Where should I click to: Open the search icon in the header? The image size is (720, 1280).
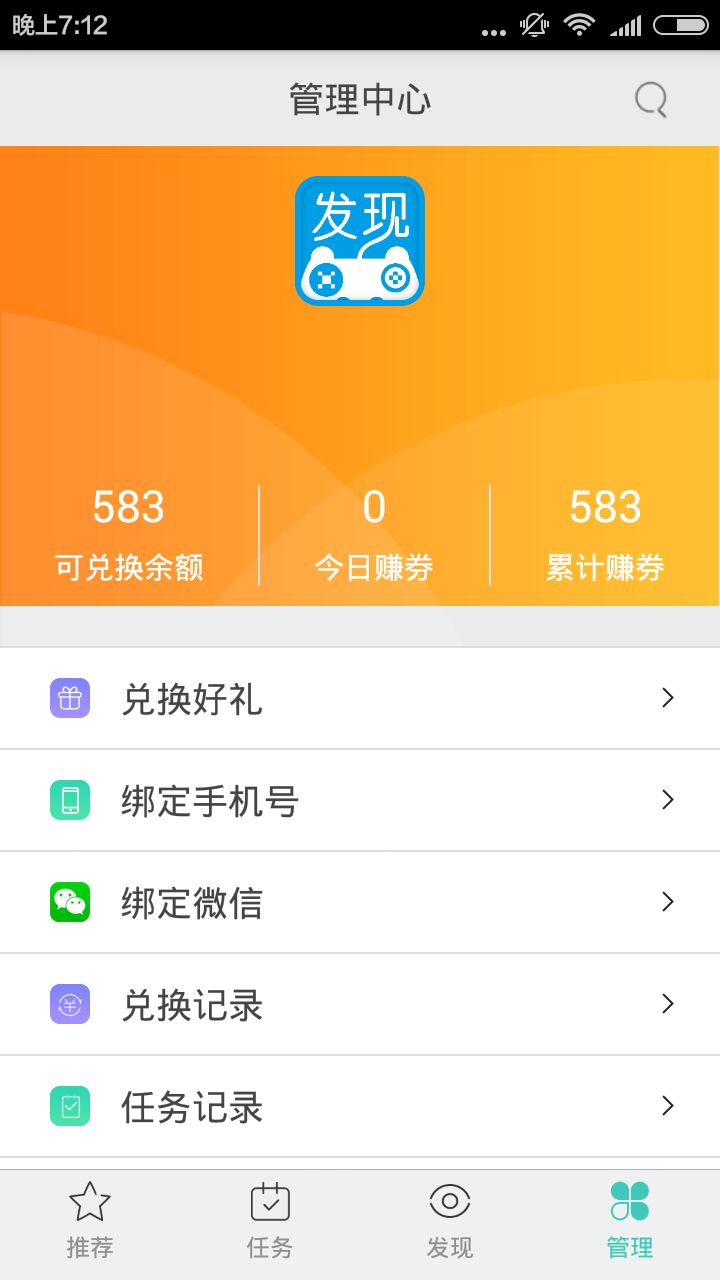[651, 99]
